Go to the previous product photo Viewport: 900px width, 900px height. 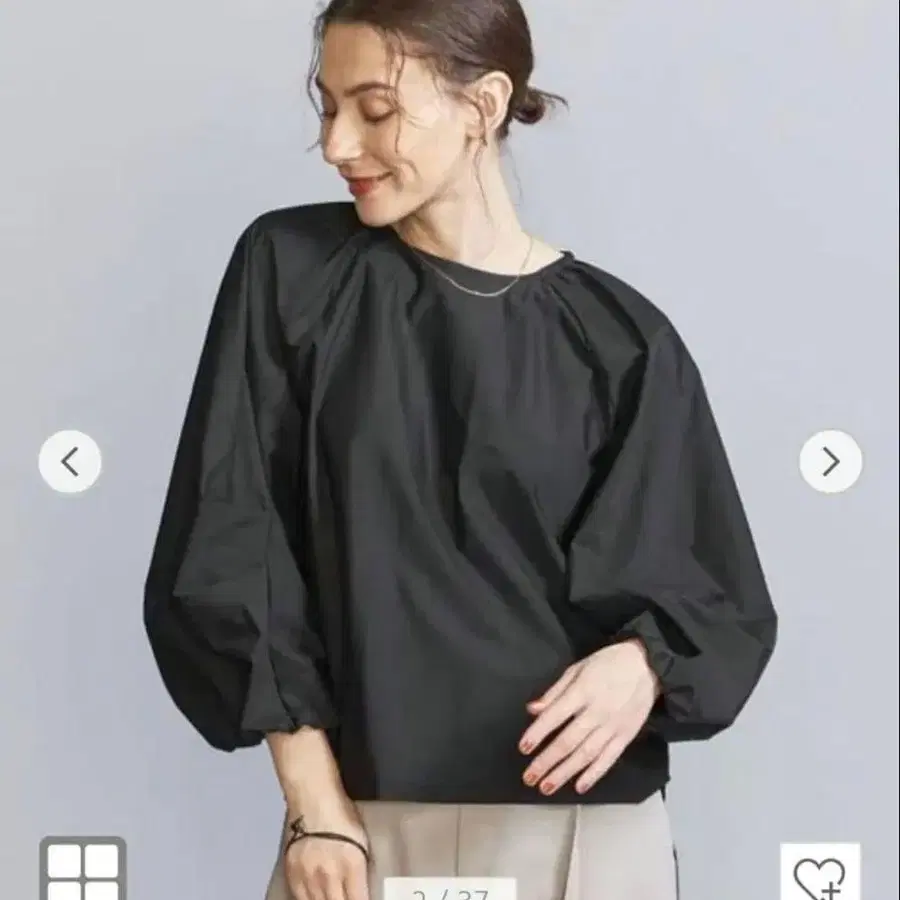70,461
